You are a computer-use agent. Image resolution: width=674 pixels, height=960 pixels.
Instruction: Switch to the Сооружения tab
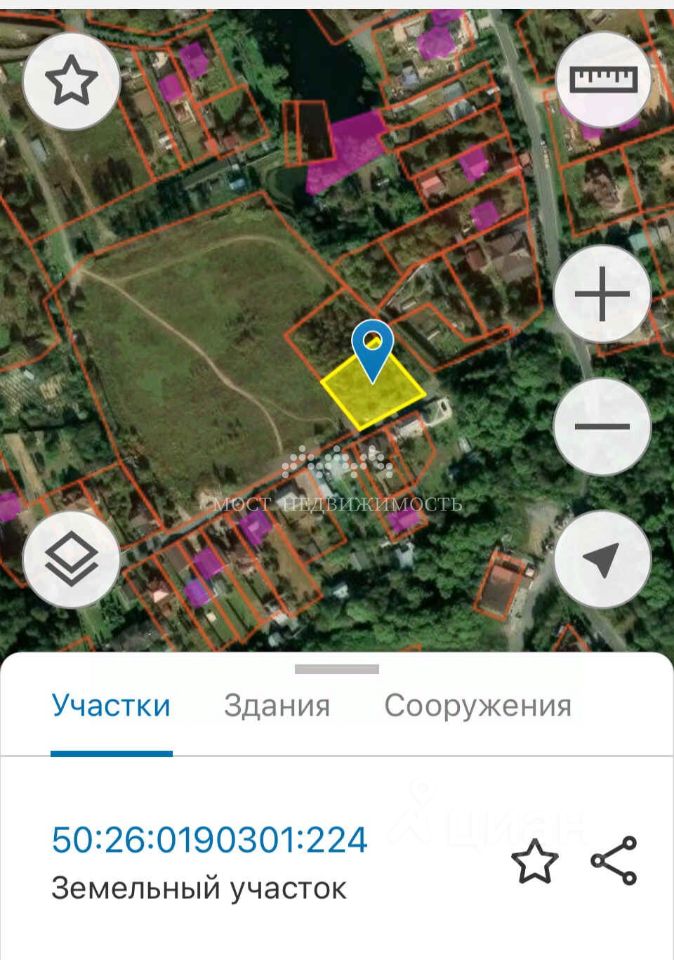point(478,706)
